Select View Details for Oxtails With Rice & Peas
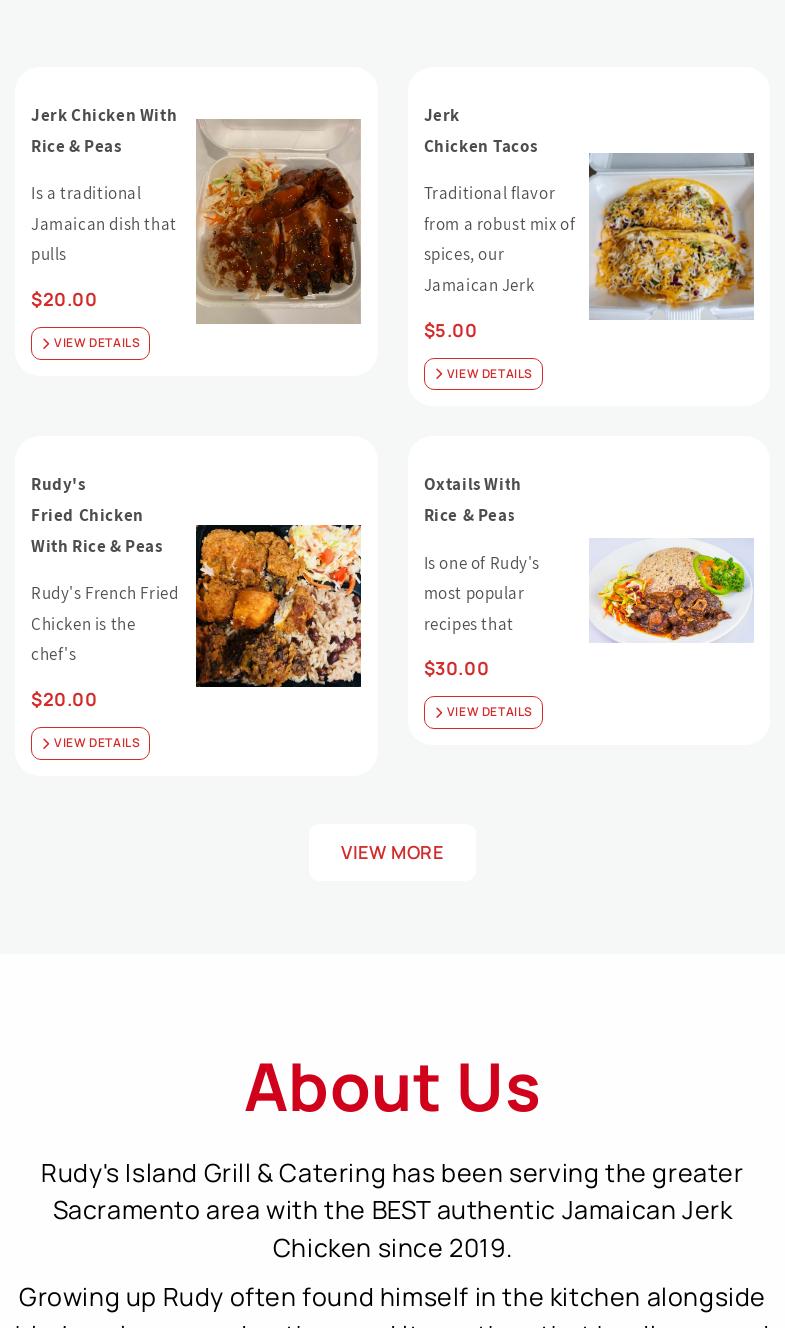 click(483, 712)
